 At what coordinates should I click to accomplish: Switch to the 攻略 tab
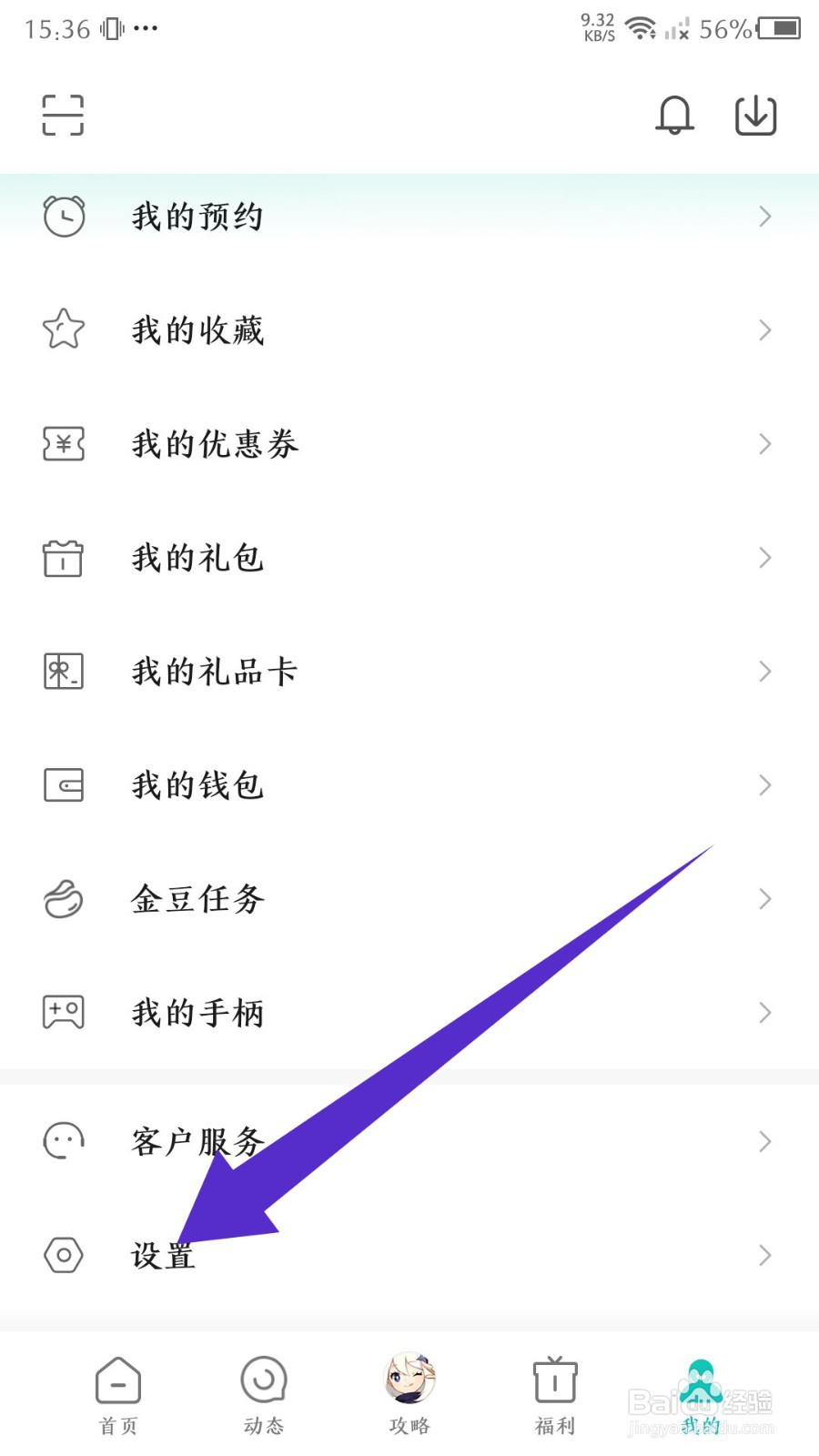pyautogui.click(x=409, y=1394)
